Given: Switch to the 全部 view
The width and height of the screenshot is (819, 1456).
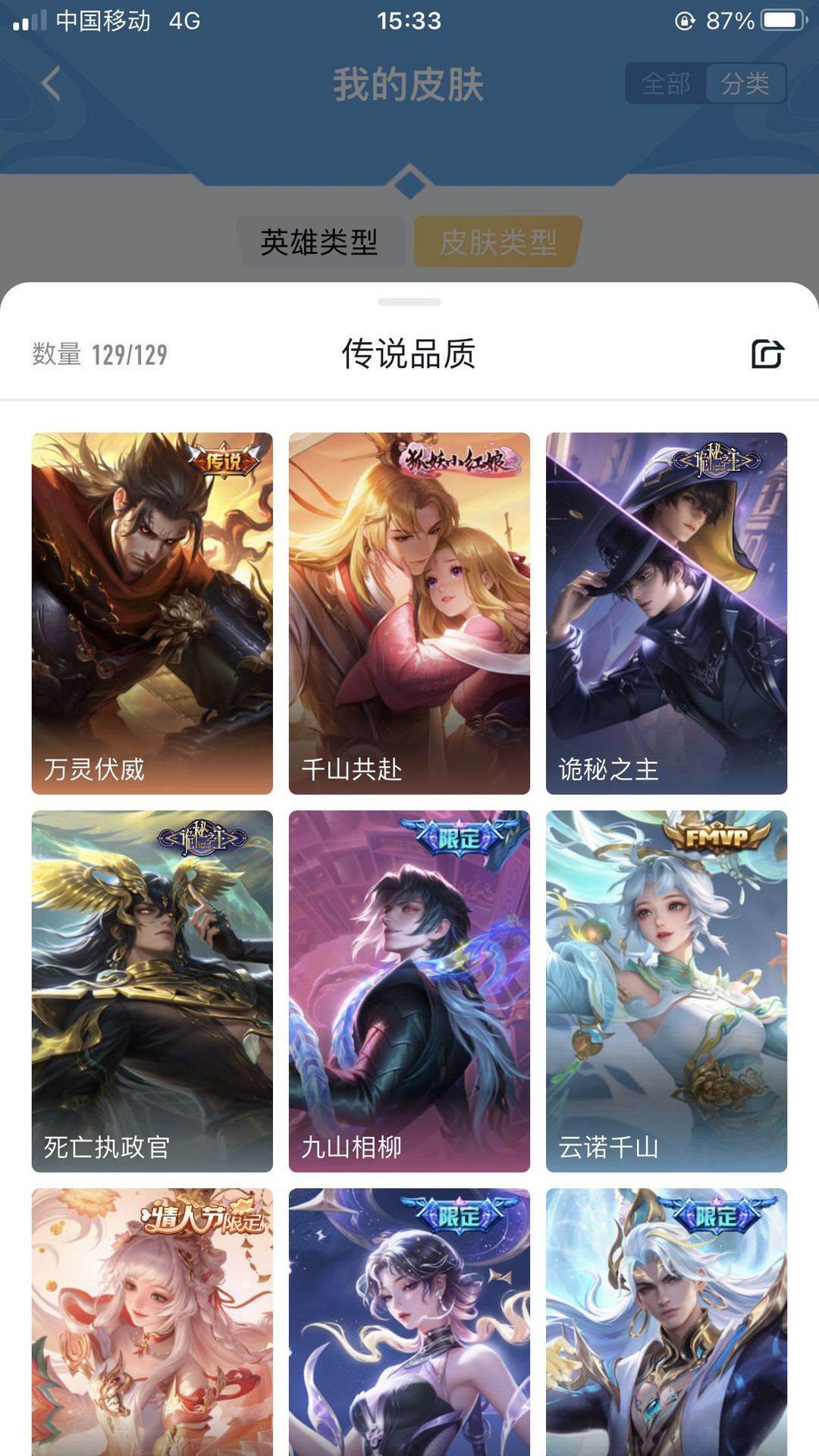Looking at the screenshot, I should 666,83.
